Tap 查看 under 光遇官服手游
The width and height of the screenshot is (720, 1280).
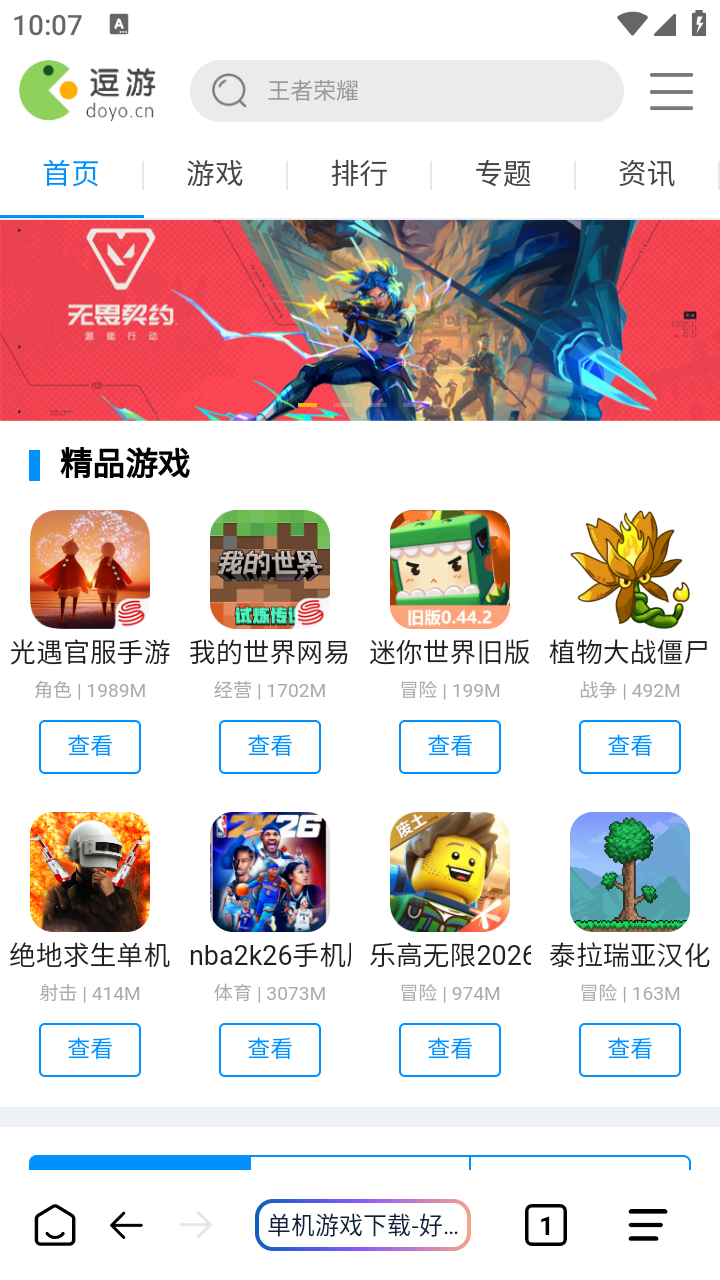(89, 746)
